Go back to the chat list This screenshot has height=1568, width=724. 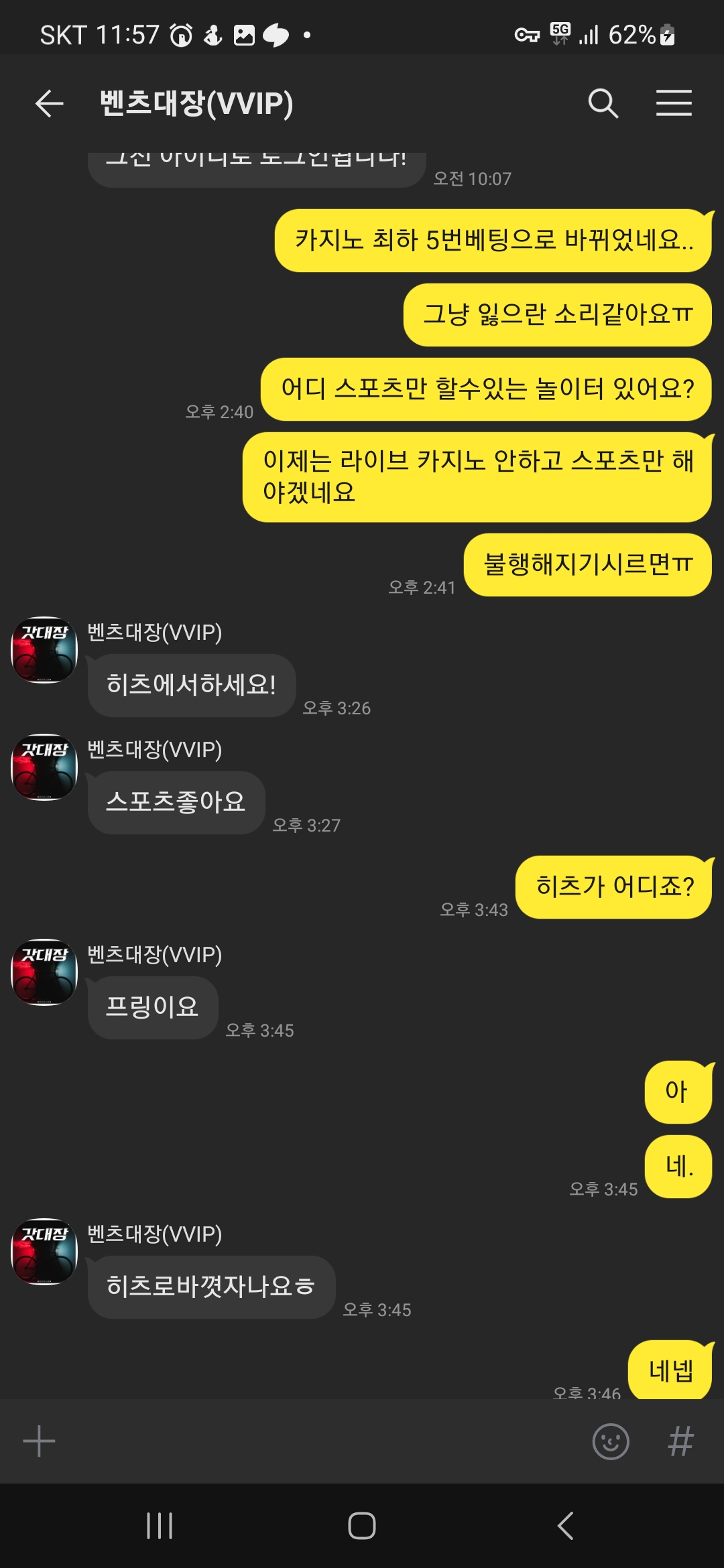[50, 103]
